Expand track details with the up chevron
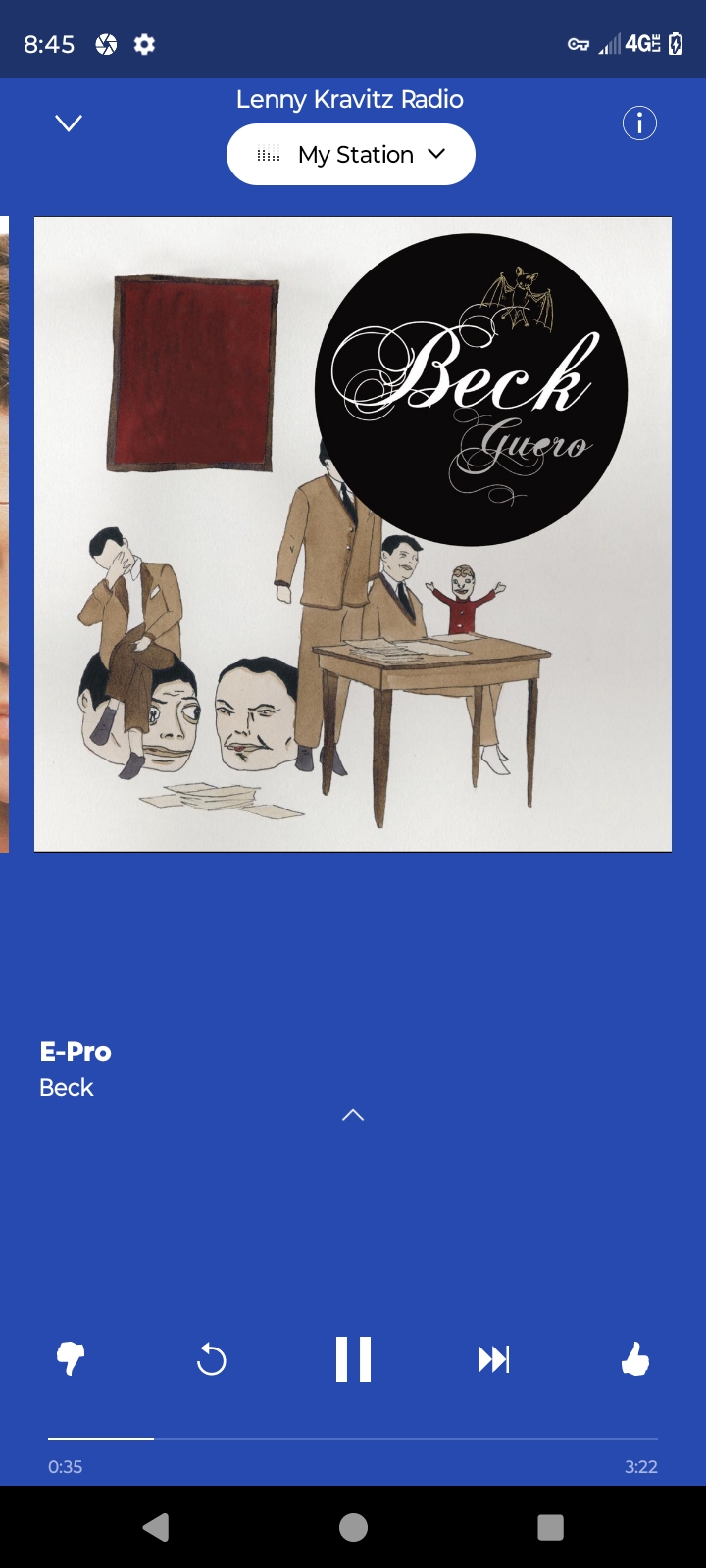The height and width of the screenshot is (1568, 706). (x=353, y=1115)
